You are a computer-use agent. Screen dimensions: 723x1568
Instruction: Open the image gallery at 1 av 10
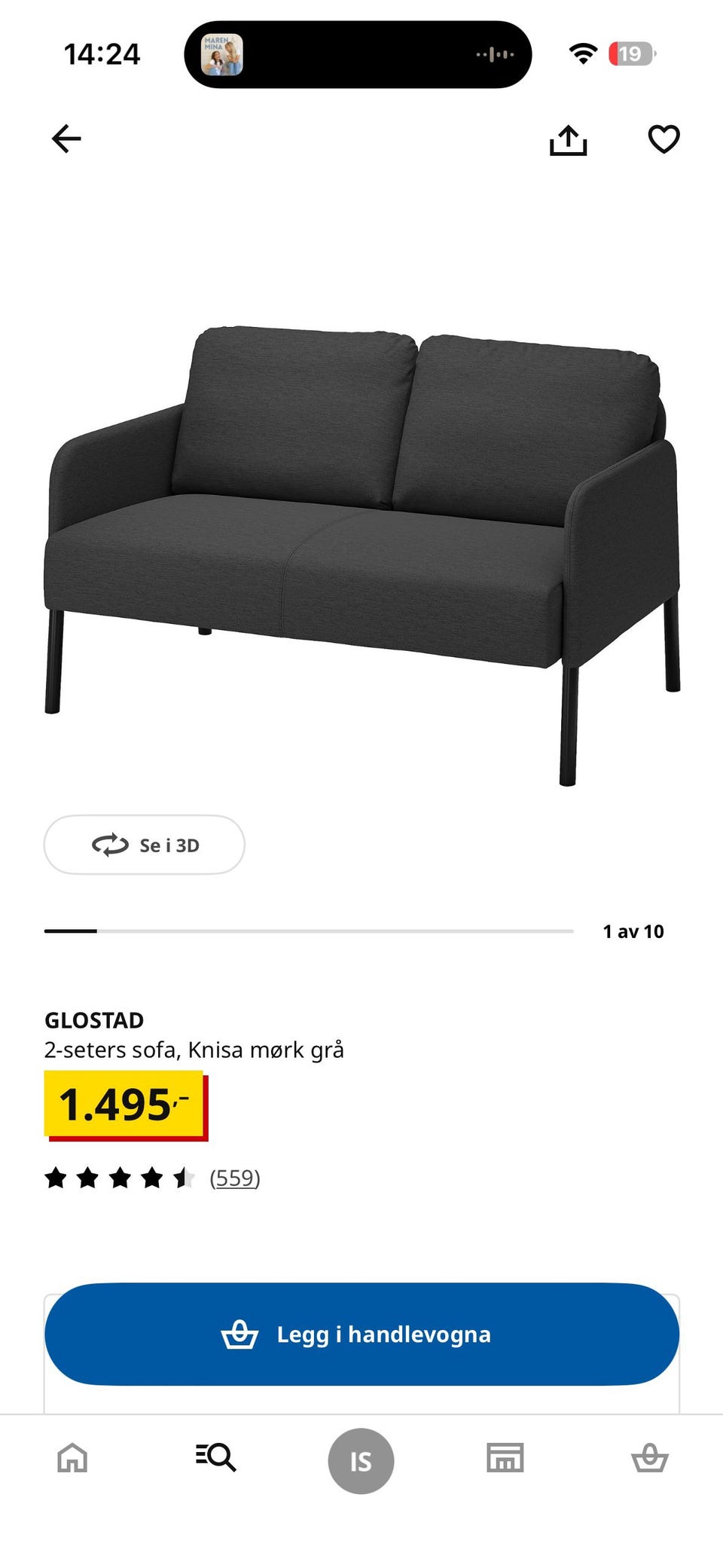[x=633, y=931]
